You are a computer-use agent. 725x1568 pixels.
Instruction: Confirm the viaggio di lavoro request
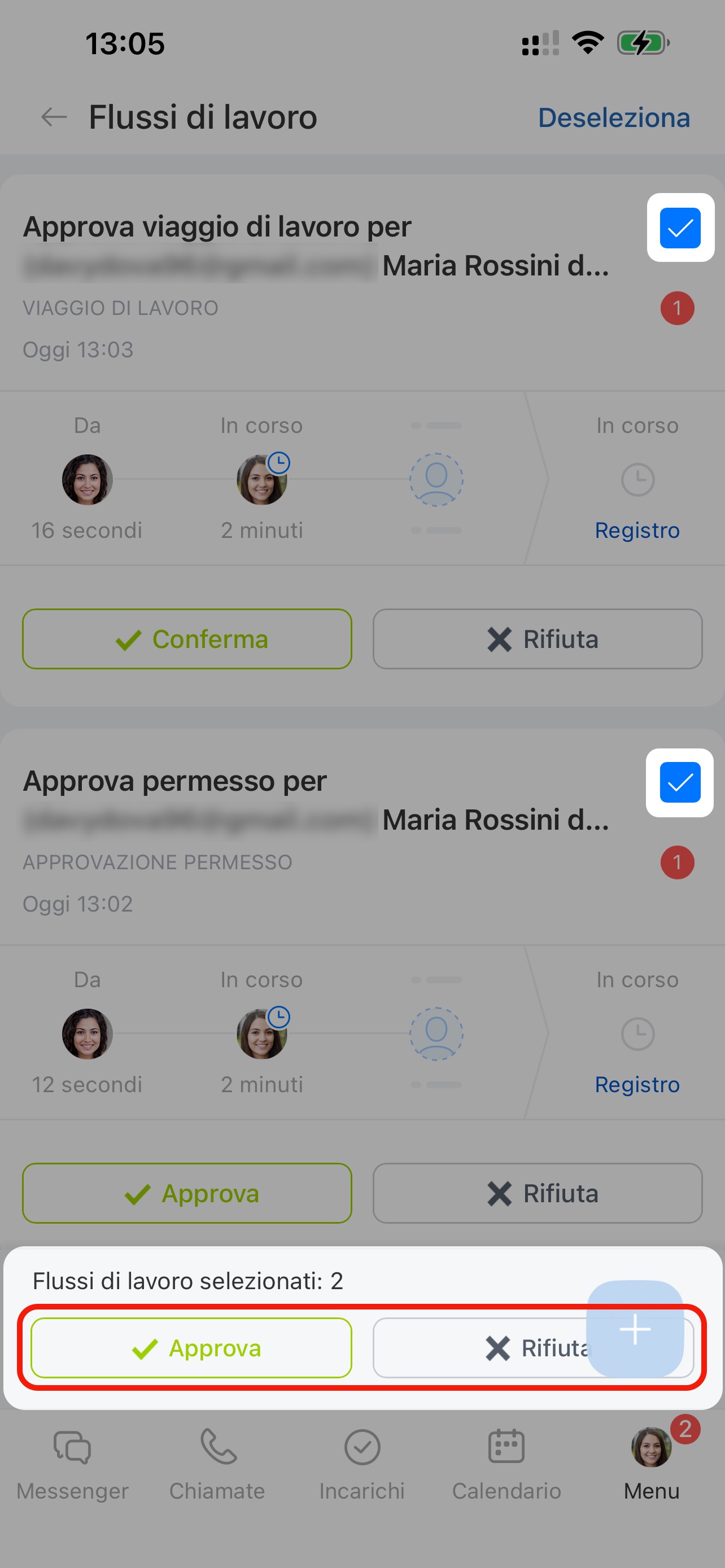187,639
